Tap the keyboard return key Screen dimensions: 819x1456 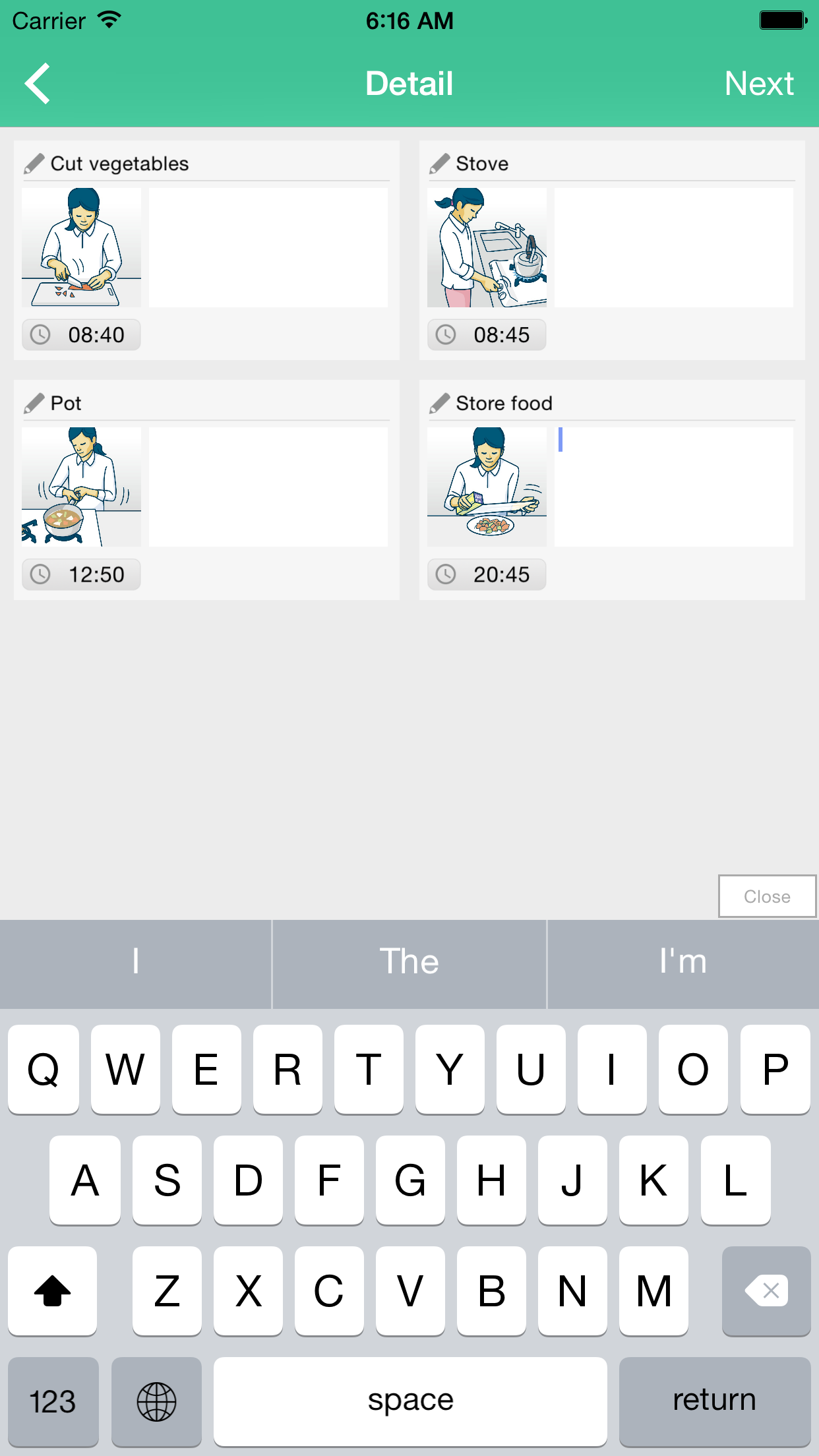[x=714, y=1401]
